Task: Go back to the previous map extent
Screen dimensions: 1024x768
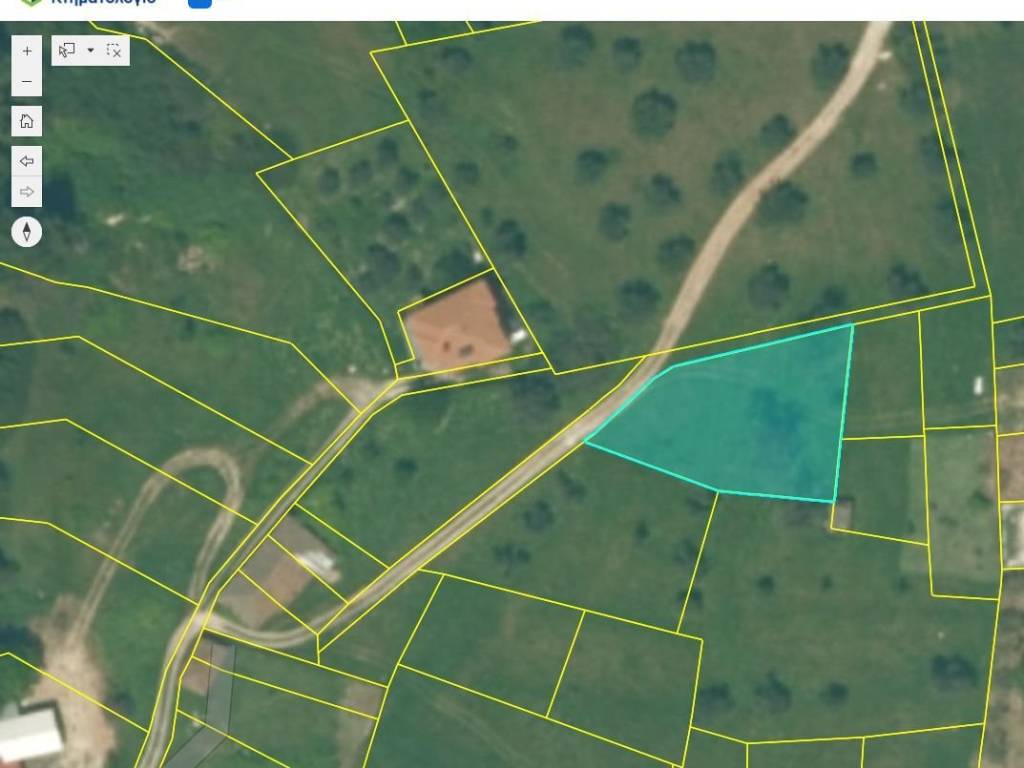Action: tap(27, 161)
